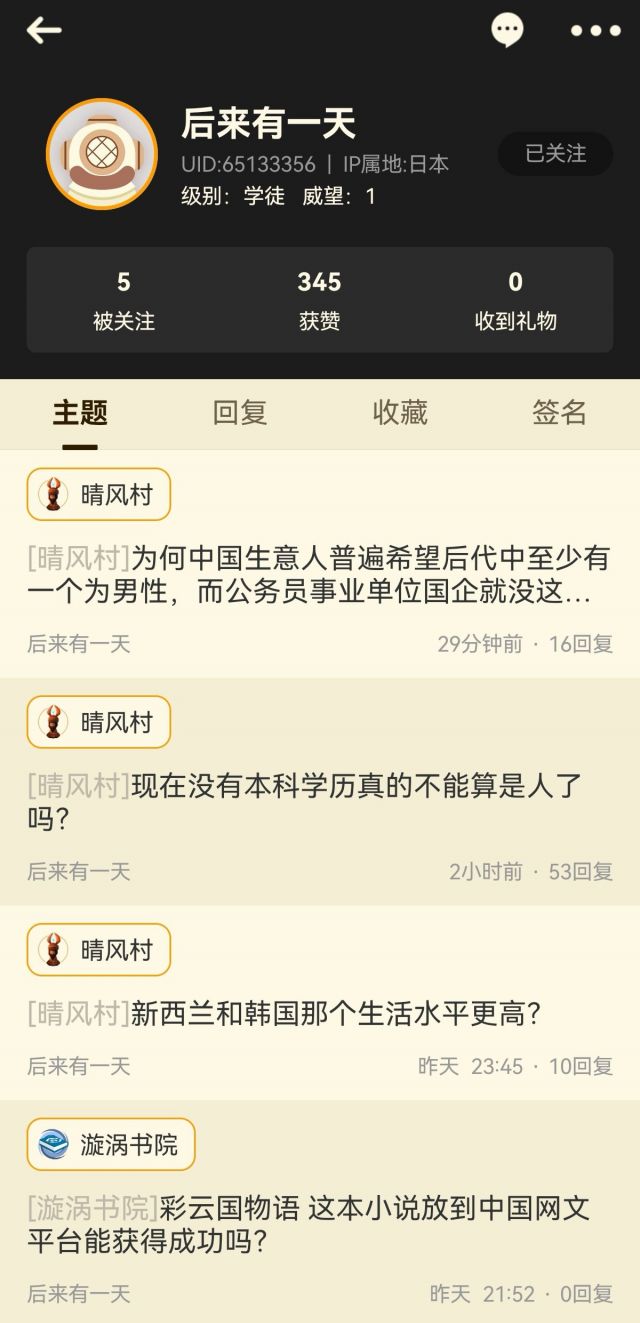Image resolution: width=640 pixels, height=1323 pixels.
Task: Switch to the 回复 tab
Action: [240, 412]
